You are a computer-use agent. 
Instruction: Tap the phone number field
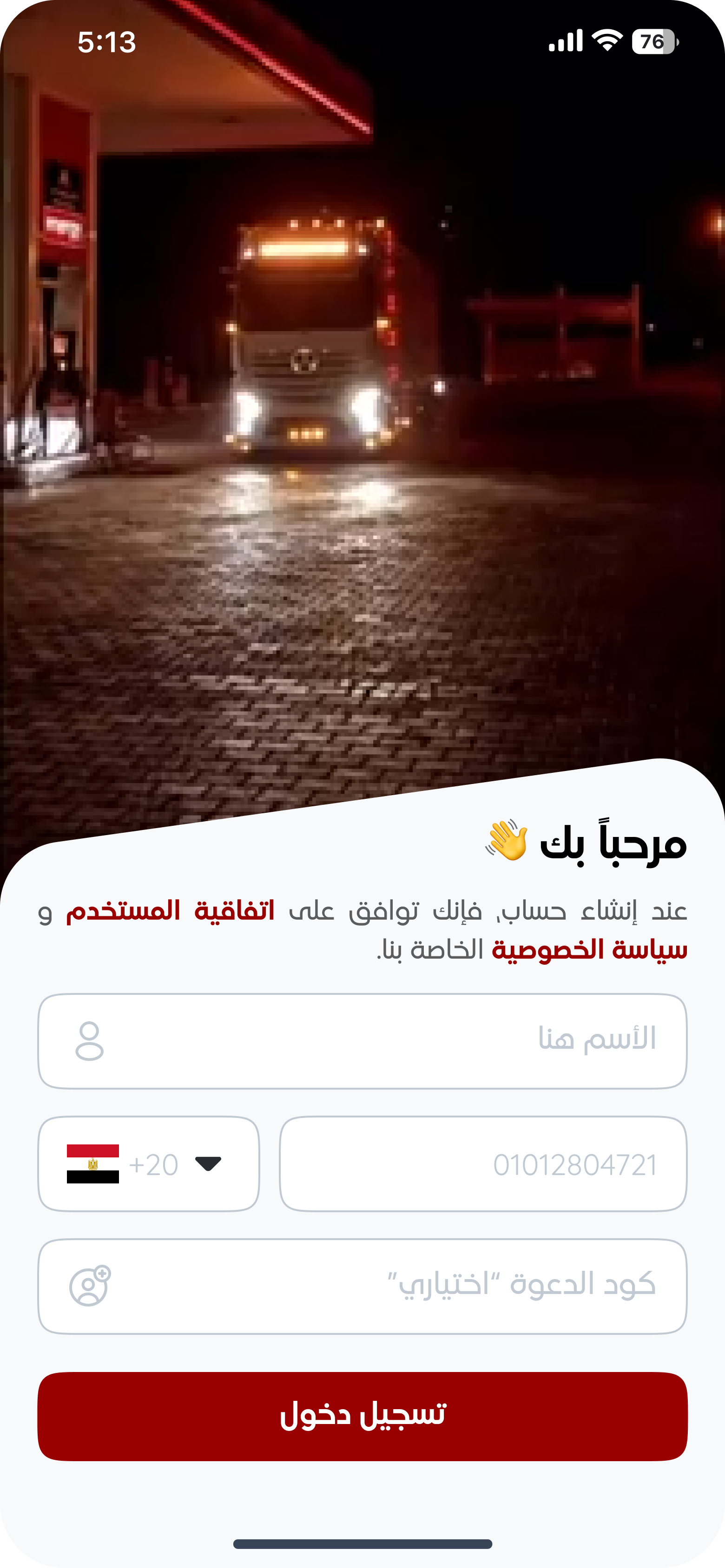(482, 1164)
